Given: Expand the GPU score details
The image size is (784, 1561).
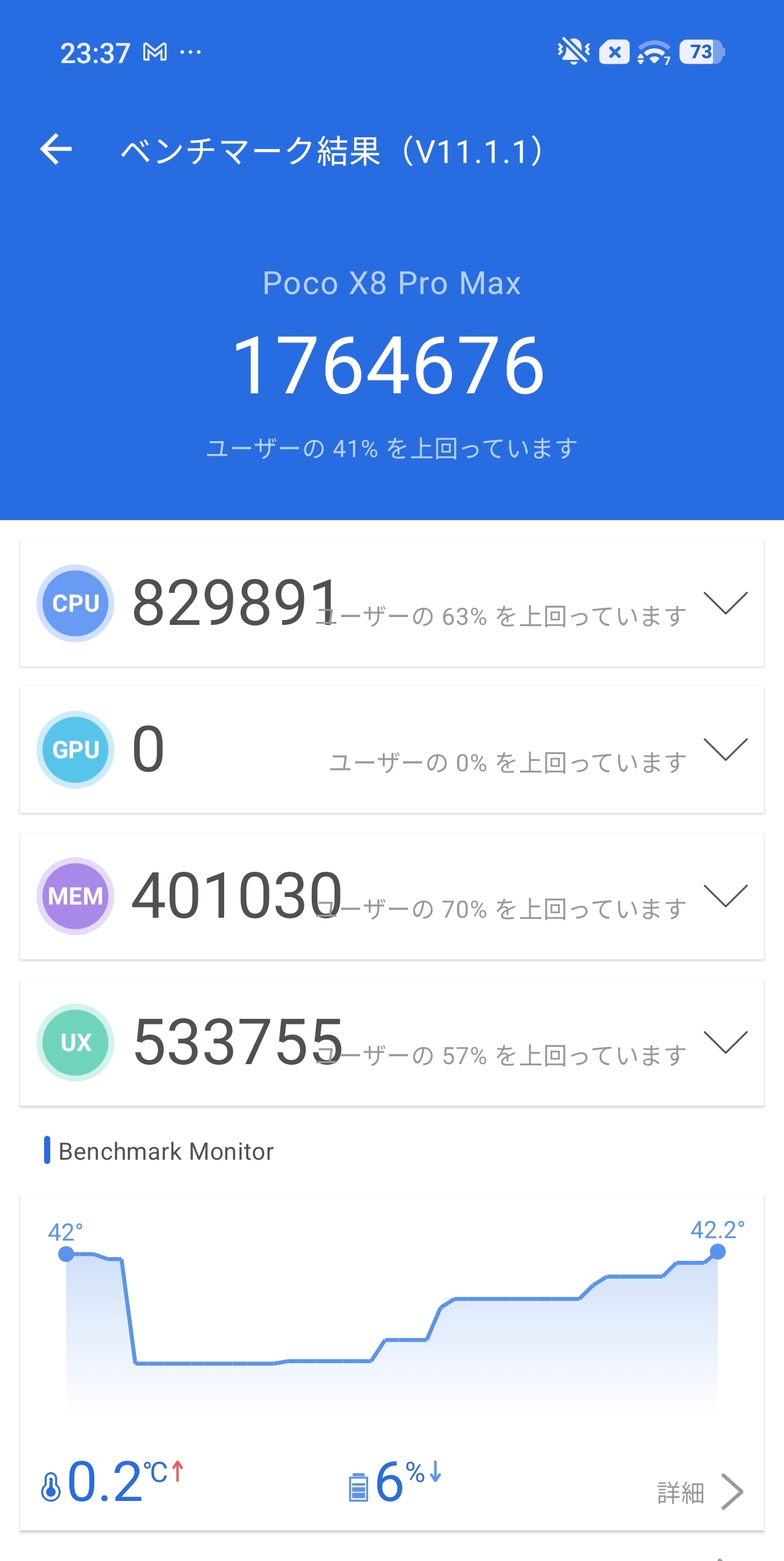Looking at the screenshot, I should tap(725, 749).
